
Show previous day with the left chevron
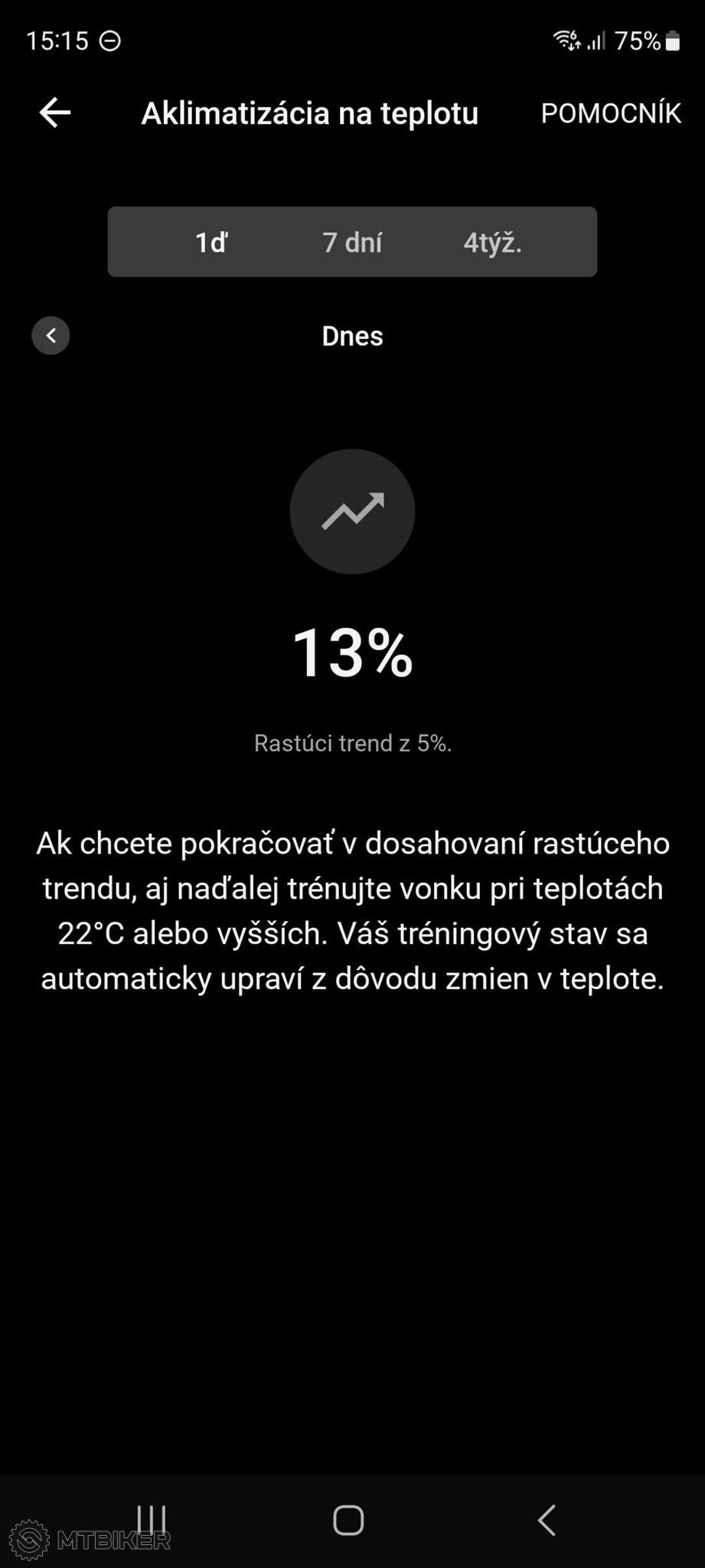pyautogui.click(x=51, y=335)
